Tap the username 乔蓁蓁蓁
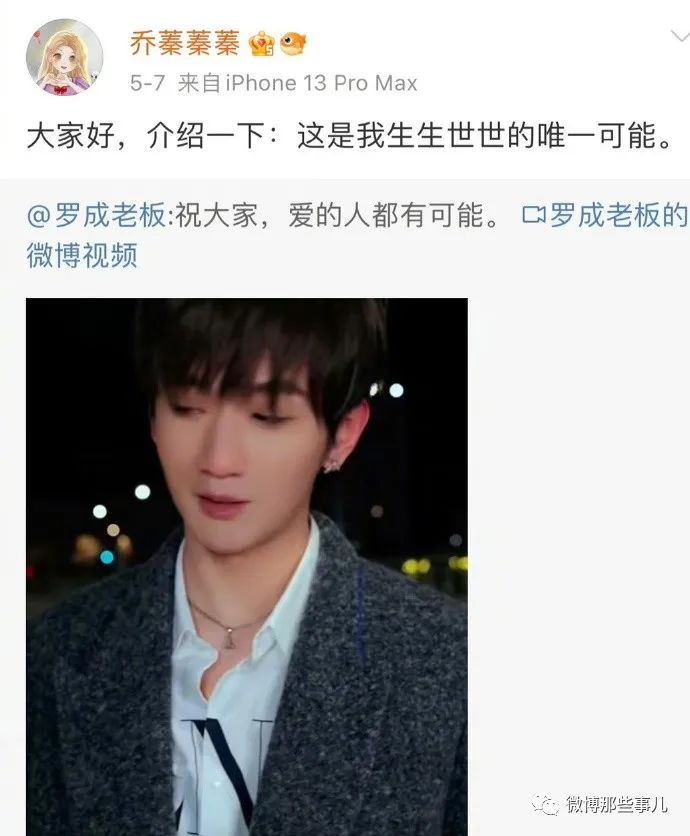The height and width of the screenshot is (836, 690). click(184, 44)
